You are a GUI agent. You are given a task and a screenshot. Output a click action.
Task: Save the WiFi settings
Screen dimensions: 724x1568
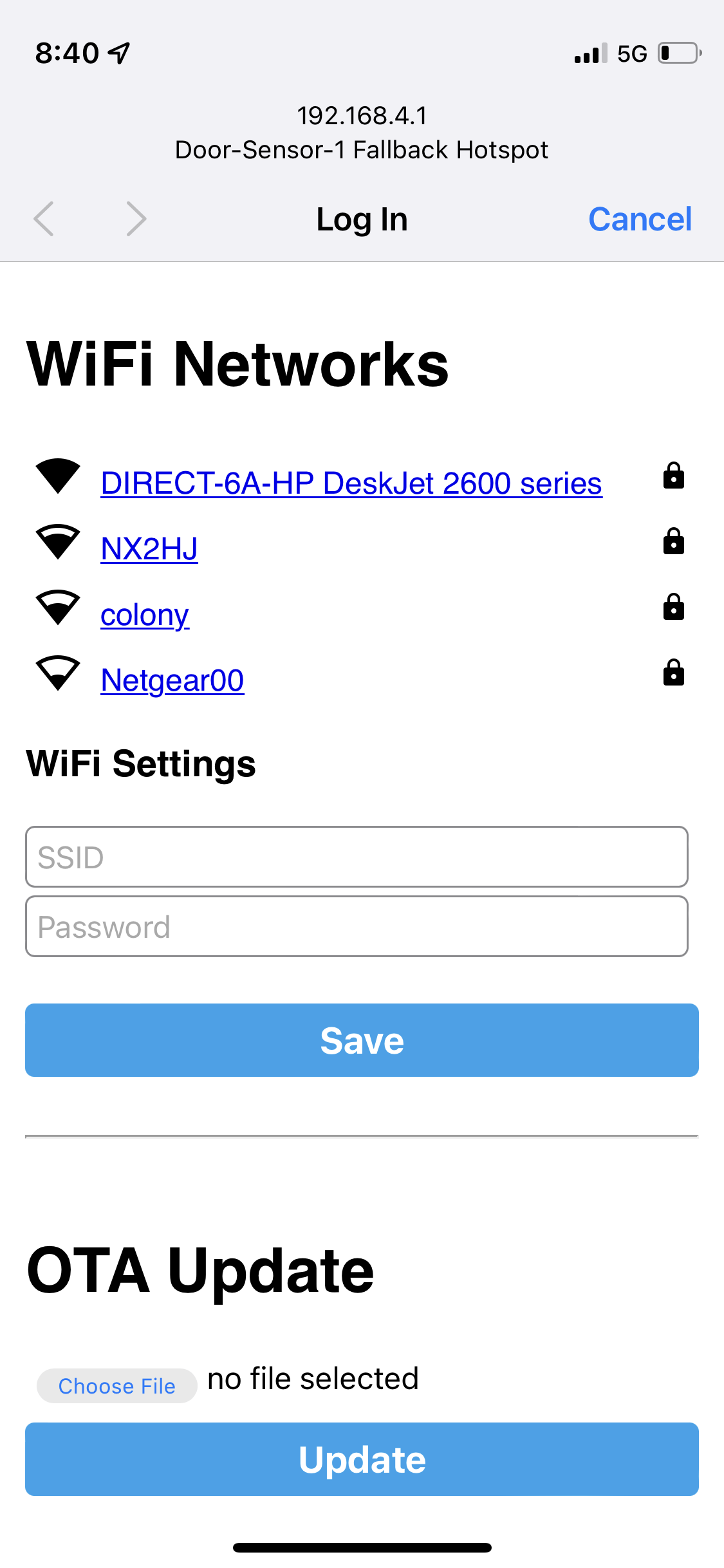pos(362,1040)
